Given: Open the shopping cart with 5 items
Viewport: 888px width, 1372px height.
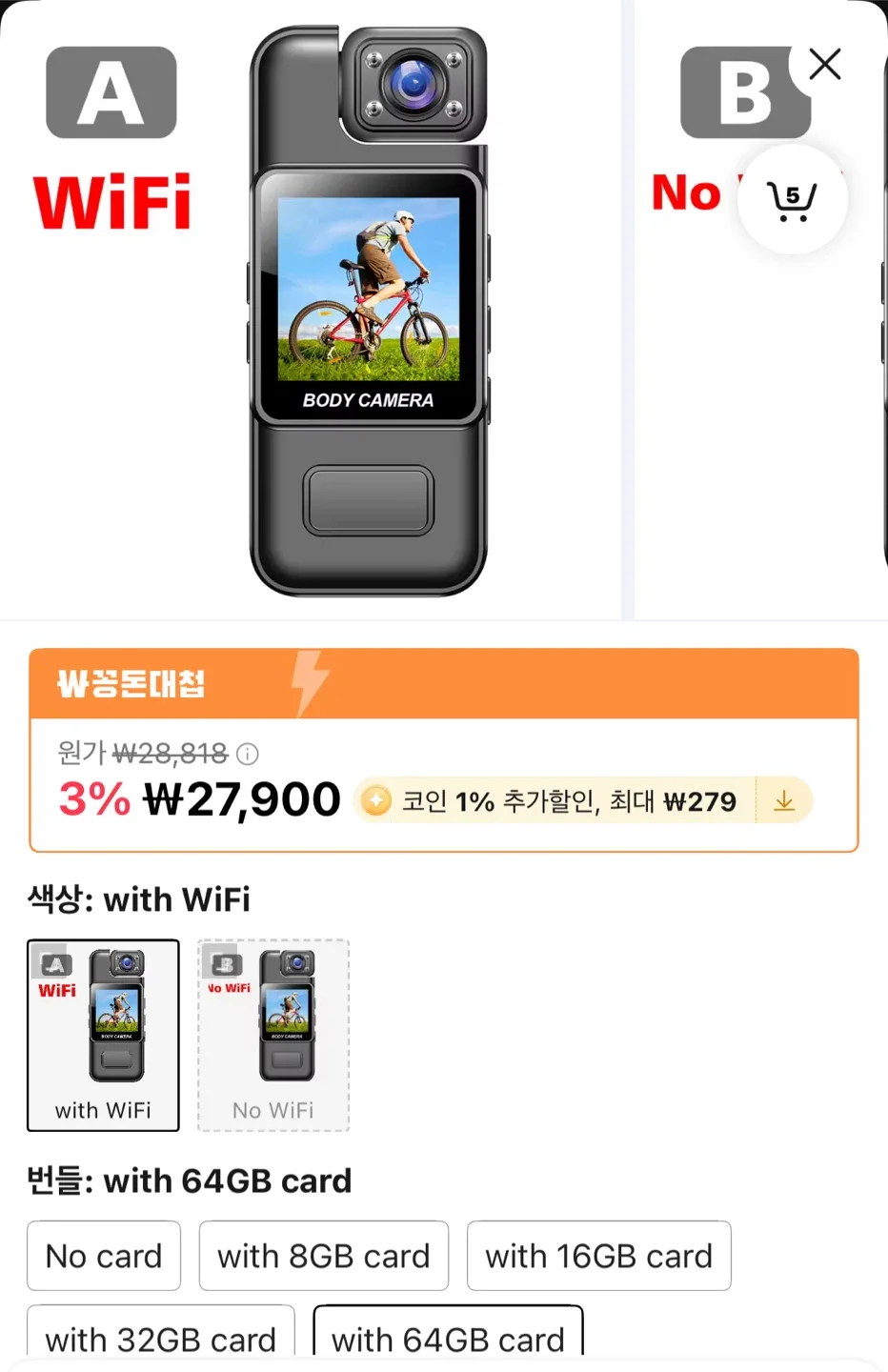Looking at the screenshot, I should pos(792,200).
